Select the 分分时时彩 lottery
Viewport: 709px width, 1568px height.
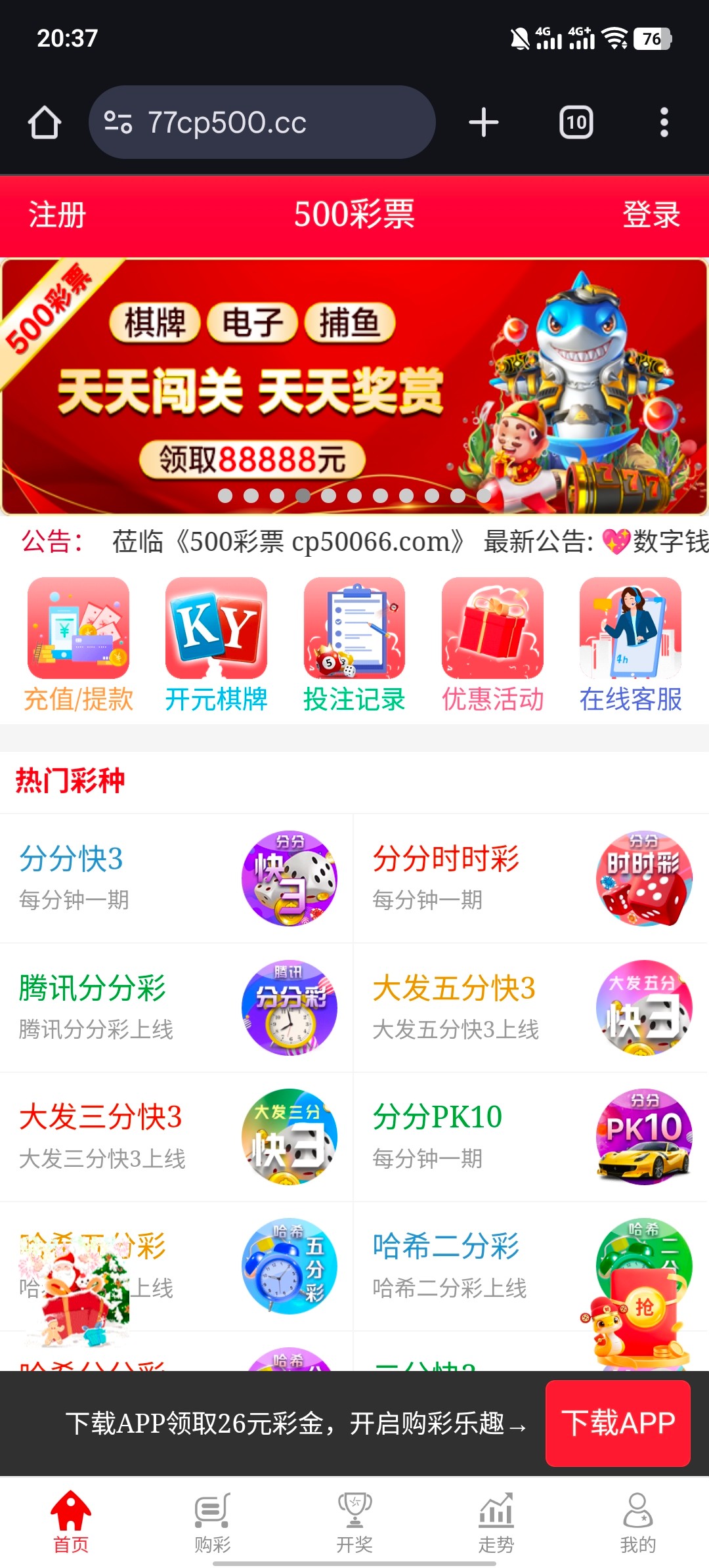click(530, 878)
